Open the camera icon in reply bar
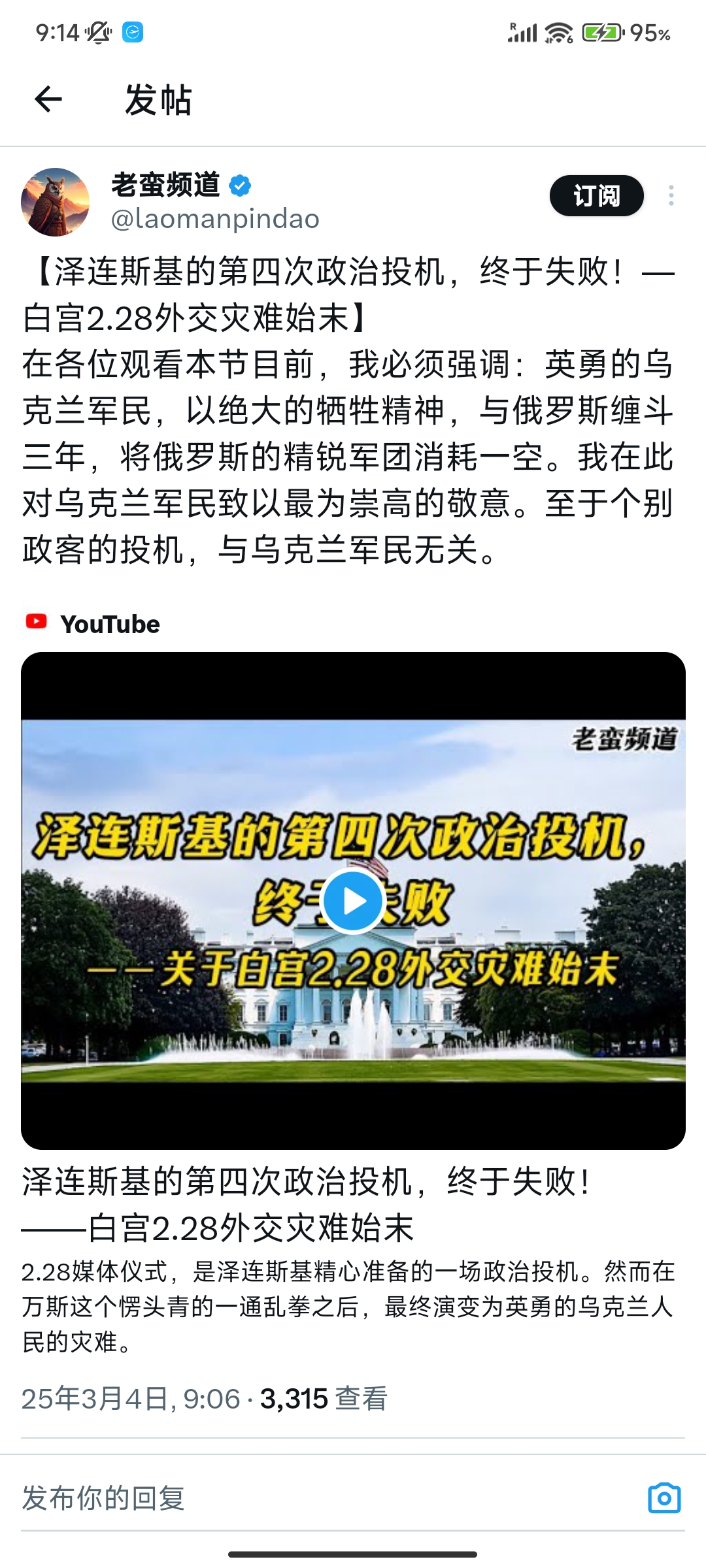 664,1497
